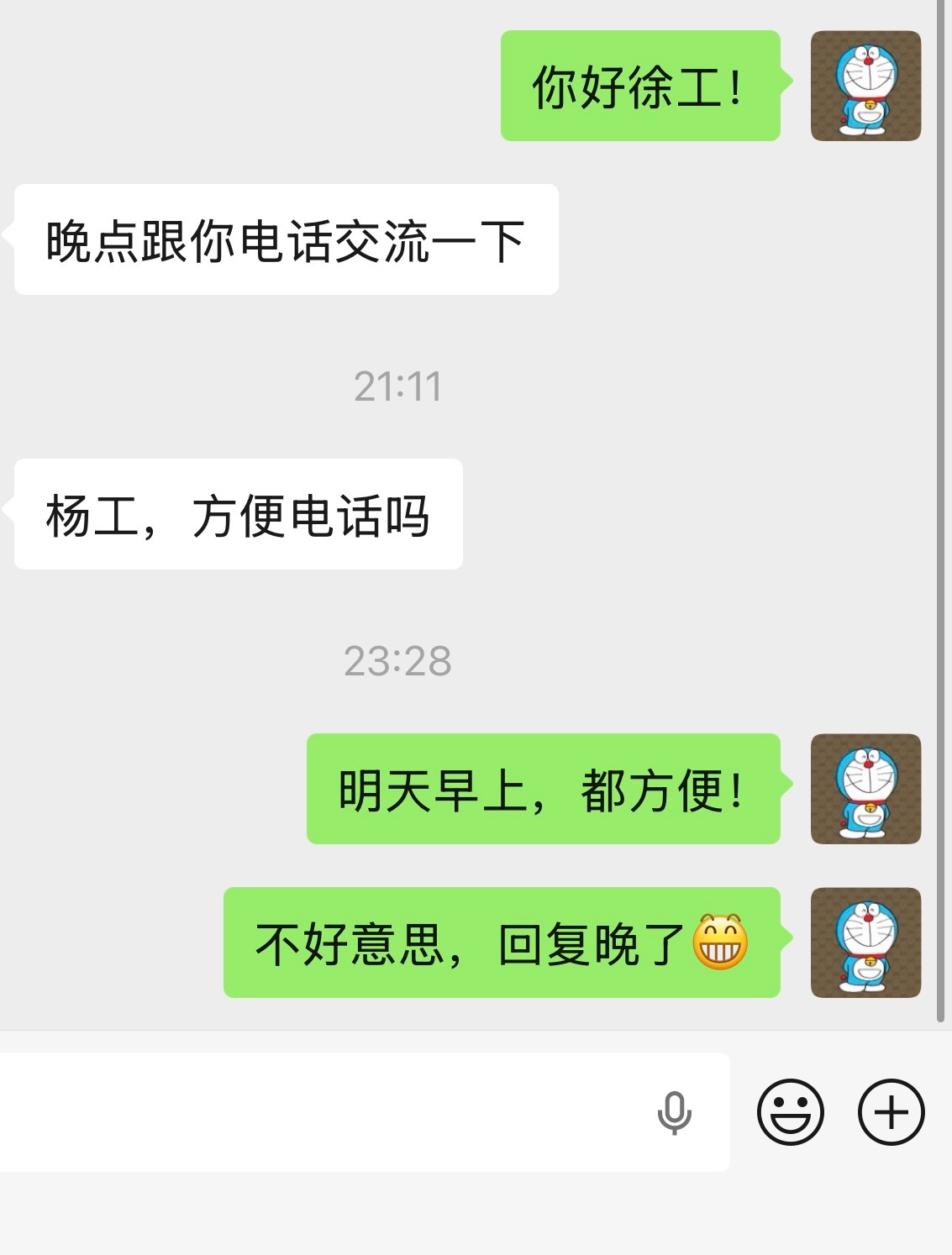Open your Doraemon avatar beside 你好徐工
This screenshot has width=952, height=1255.
coord(866,87)
